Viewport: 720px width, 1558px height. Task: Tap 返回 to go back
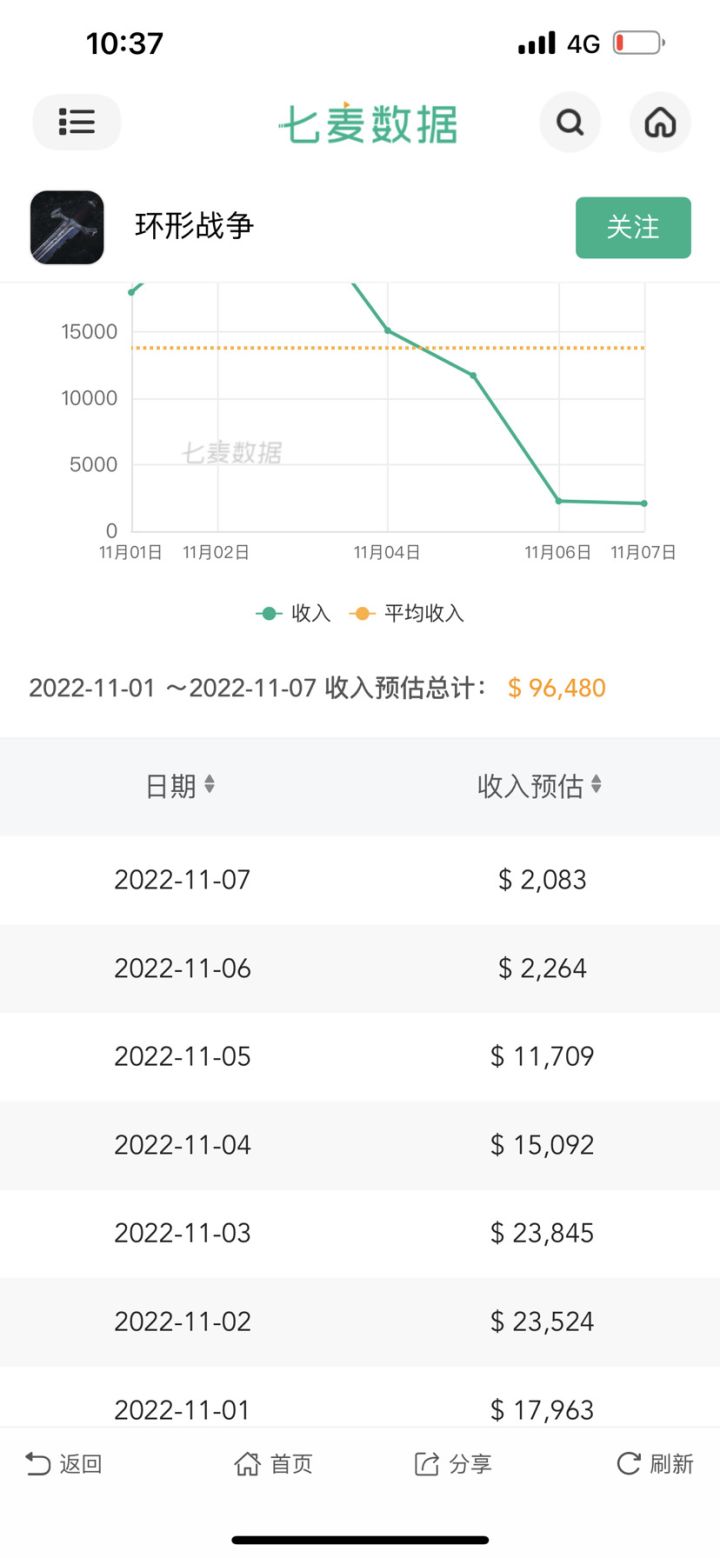pyautogui.click(x=64, y=1464)
